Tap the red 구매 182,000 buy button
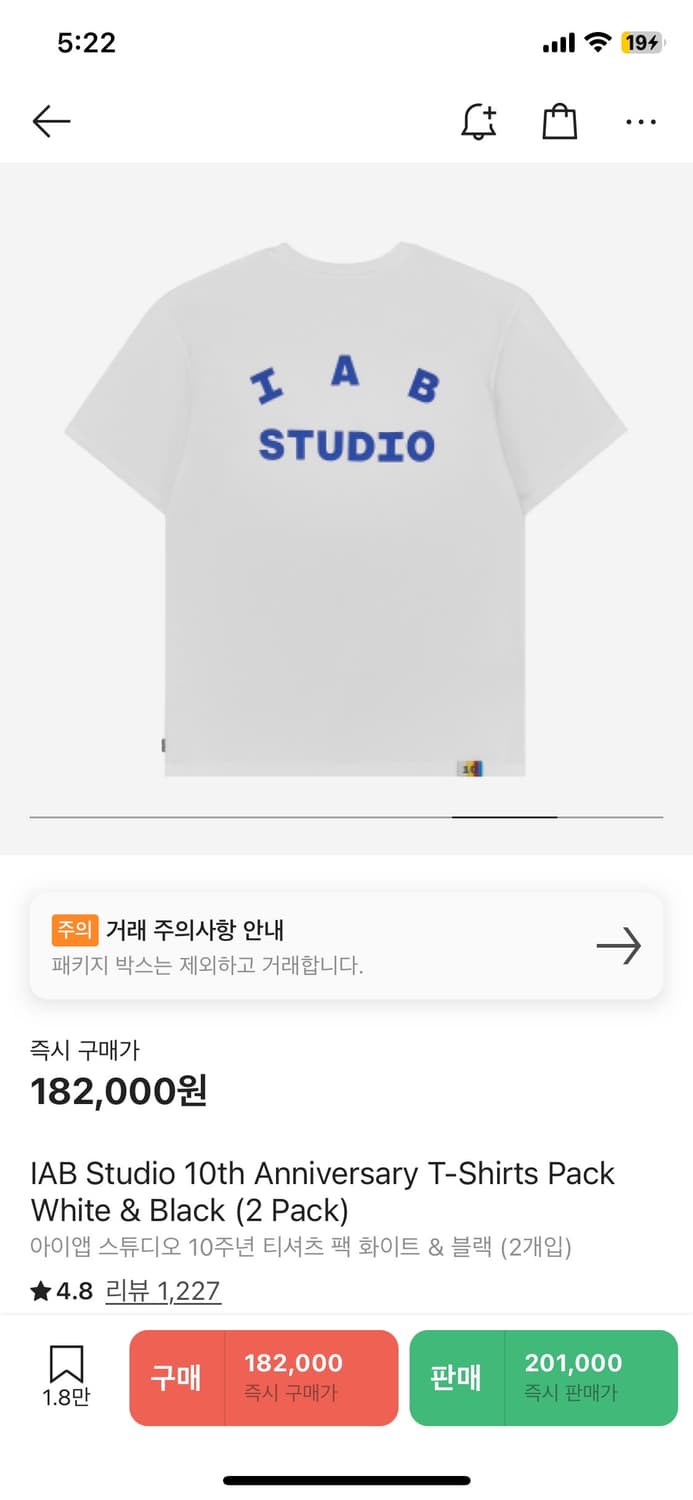 (x=264, y=1377)
